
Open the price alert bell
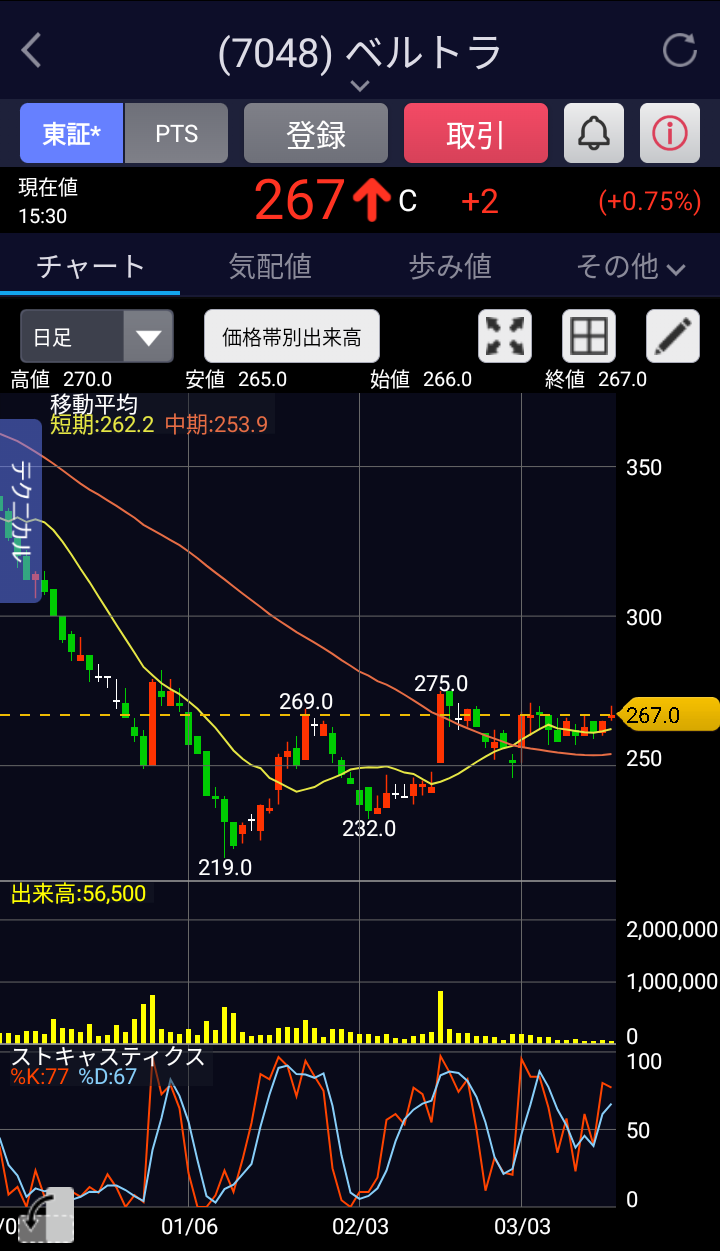point(594,133)
